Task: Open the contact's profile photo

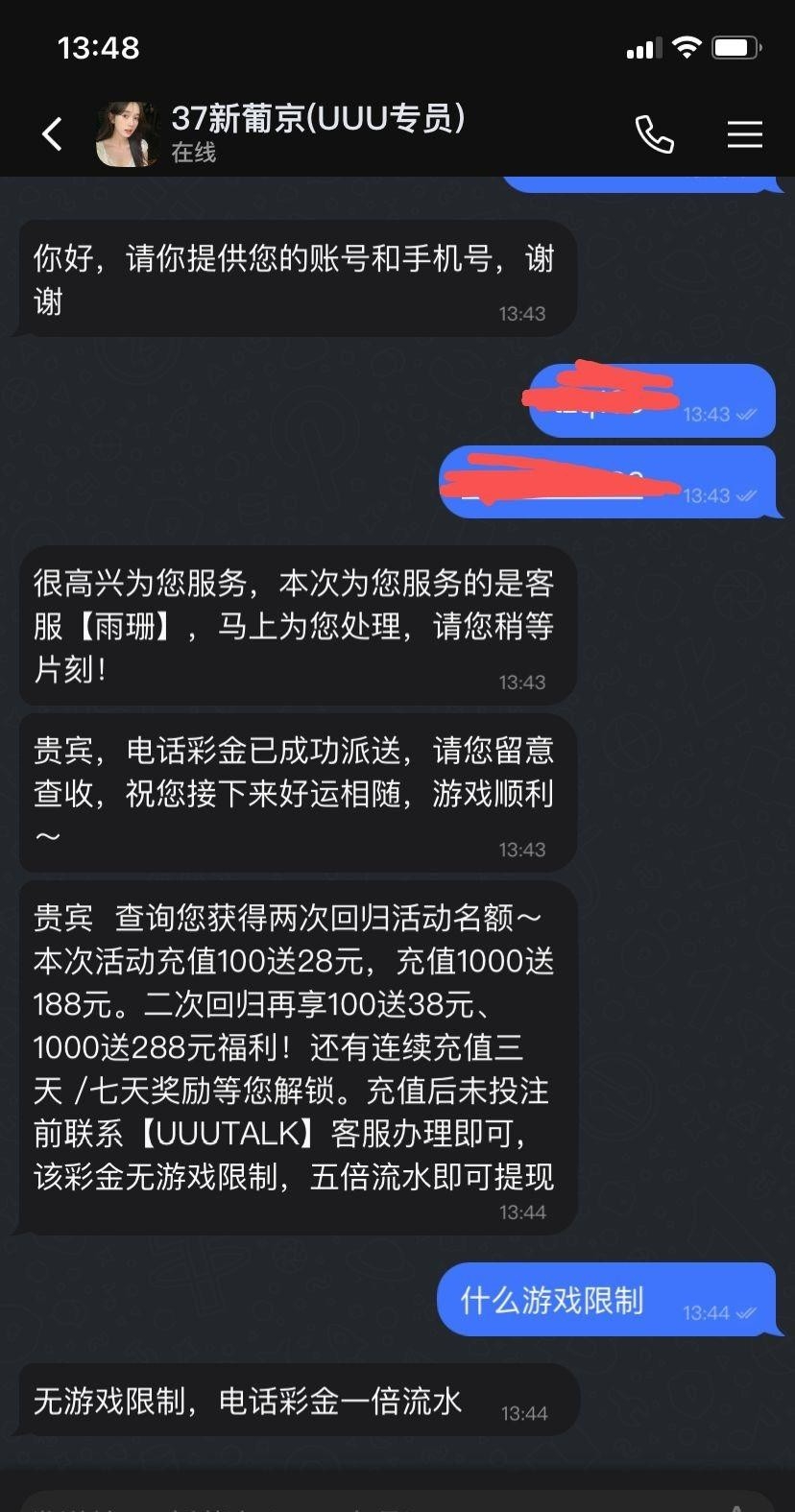Action: pos(128,134)
